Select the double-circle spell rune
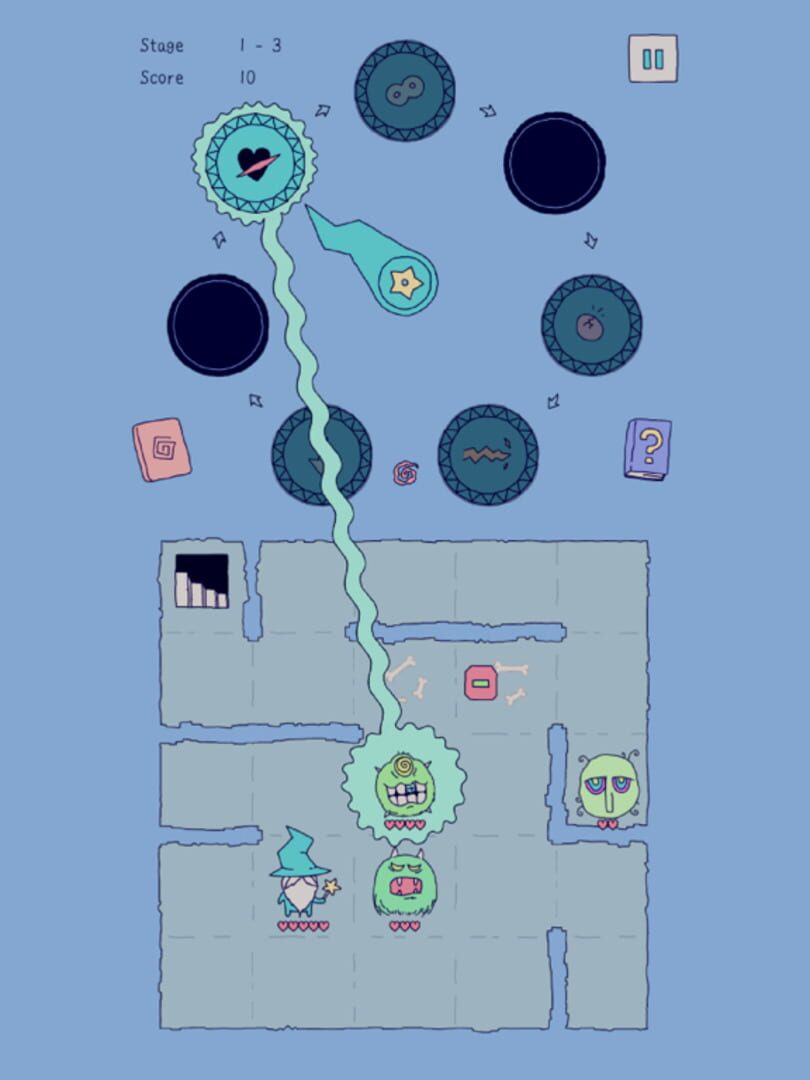This screenshot has height=1080, width=810. [x=404, y=91]
